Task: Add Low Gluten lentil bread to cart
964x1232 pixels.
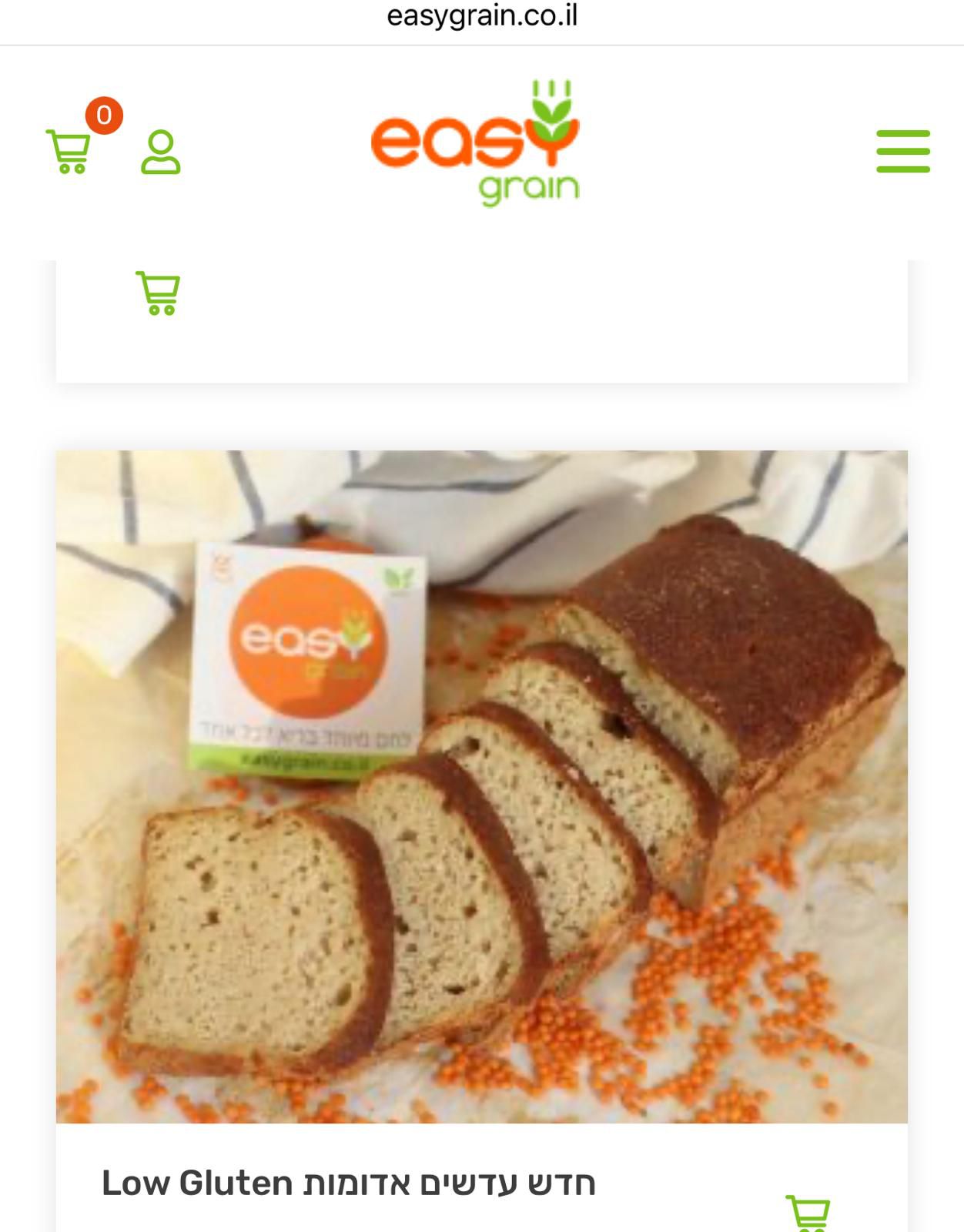Action: pos(807,1214)
